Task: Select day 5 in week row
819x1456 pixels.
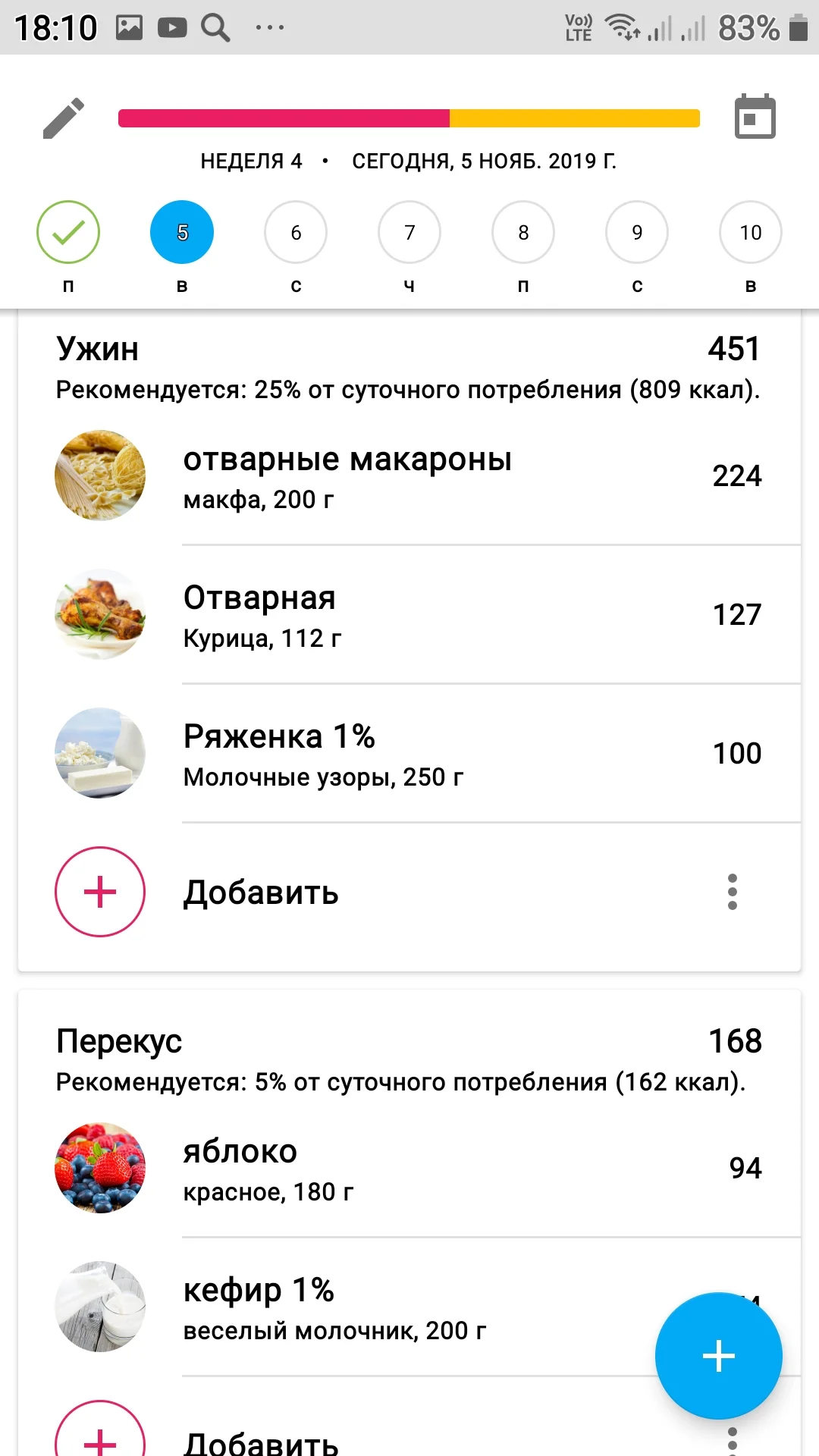Action: click(182, 232)
